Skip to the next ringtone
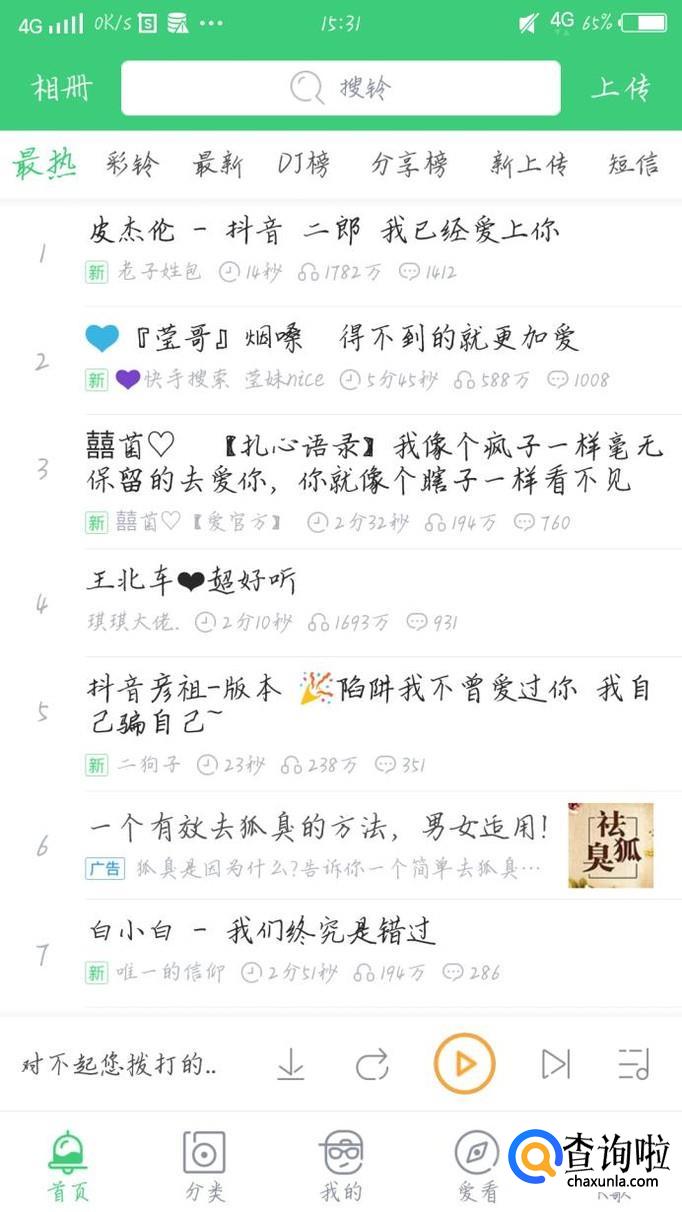 pos(556,1064)
